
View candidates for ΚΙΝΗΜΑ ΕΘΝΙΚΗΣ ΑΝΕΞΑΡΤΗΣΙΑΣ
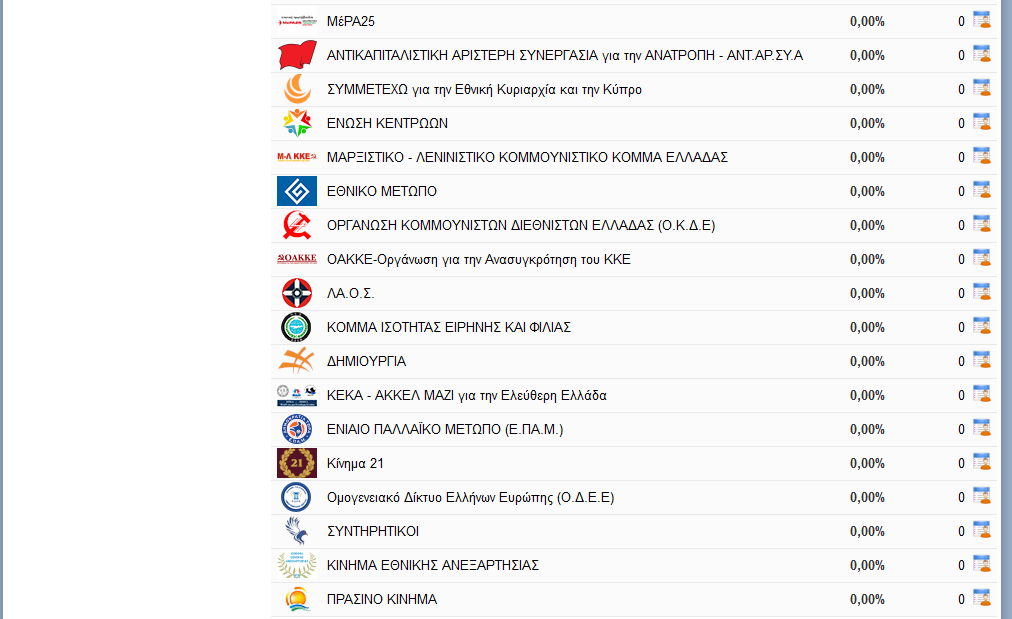(x=981, y=564)
